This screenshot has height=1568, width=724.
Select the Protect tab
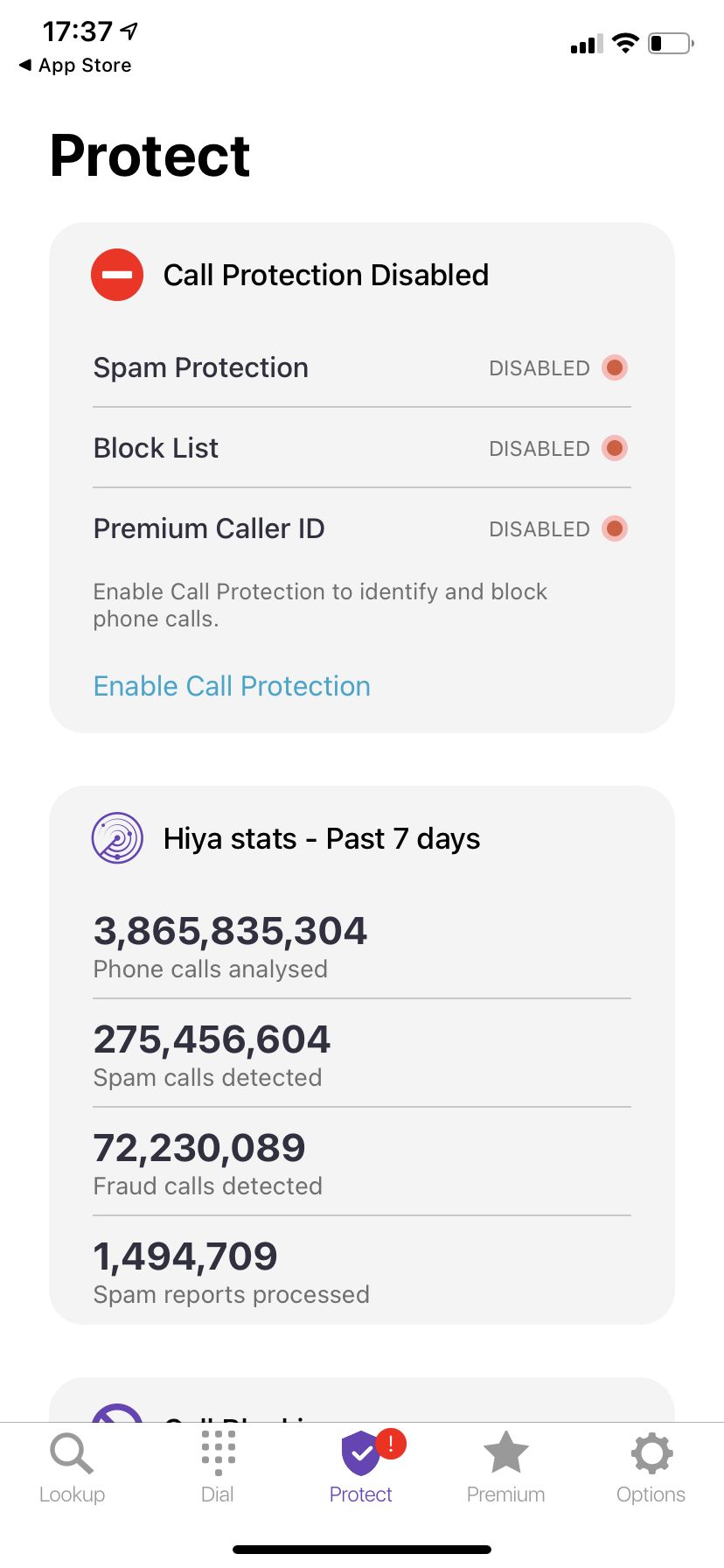click(x=362, y=1467)
